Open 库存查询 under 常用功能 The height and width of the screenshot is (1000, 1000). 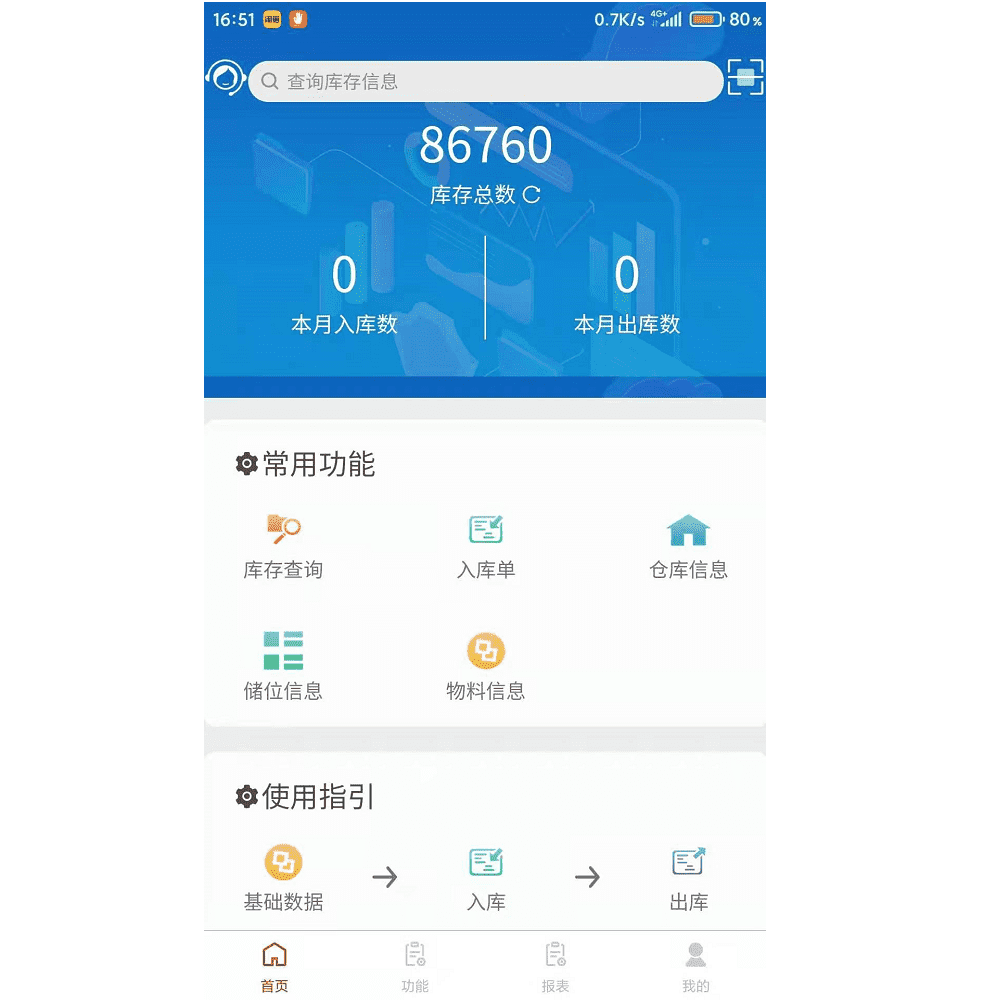(283, 546)
